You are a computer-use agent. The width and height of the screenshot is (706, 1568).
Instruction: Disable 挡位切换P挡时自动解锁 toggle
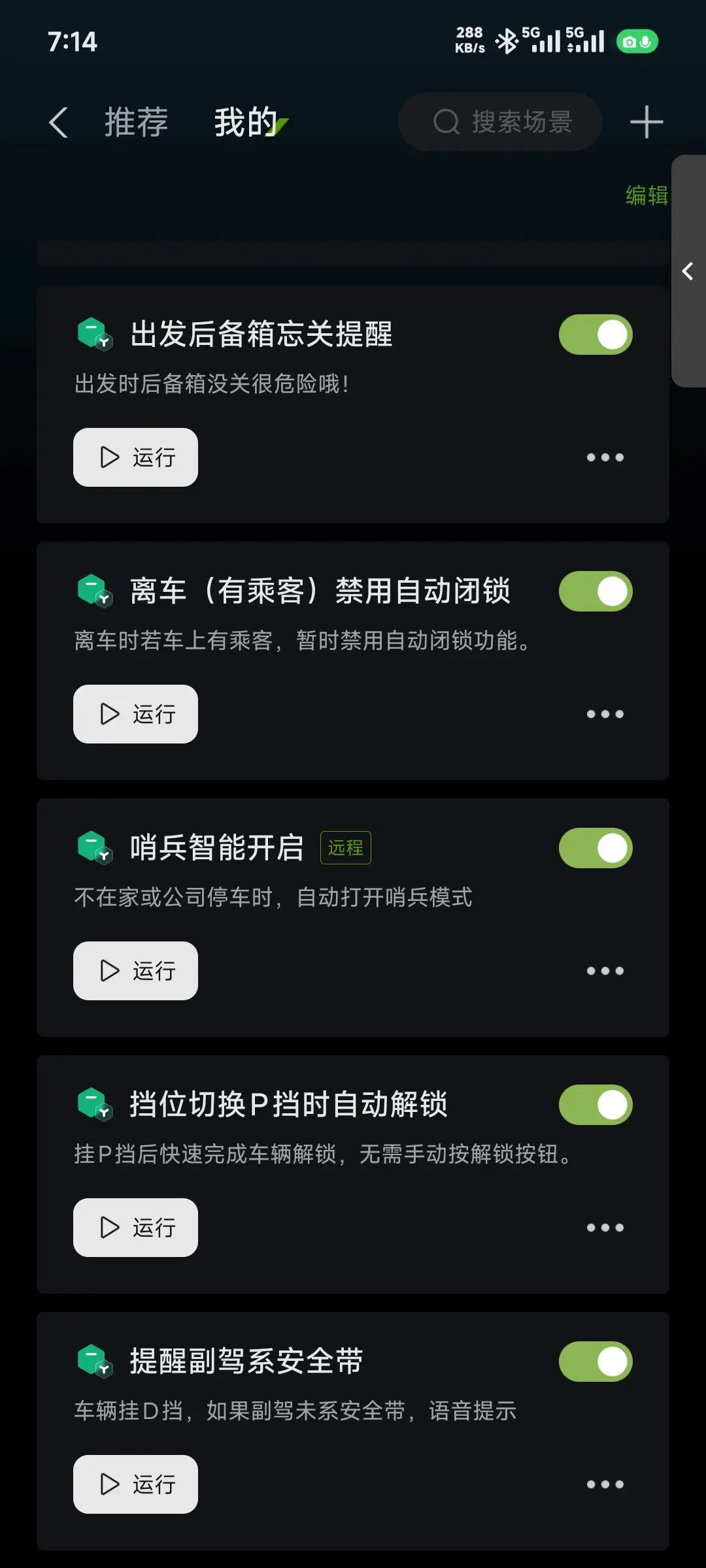(x=596, y=1105)
